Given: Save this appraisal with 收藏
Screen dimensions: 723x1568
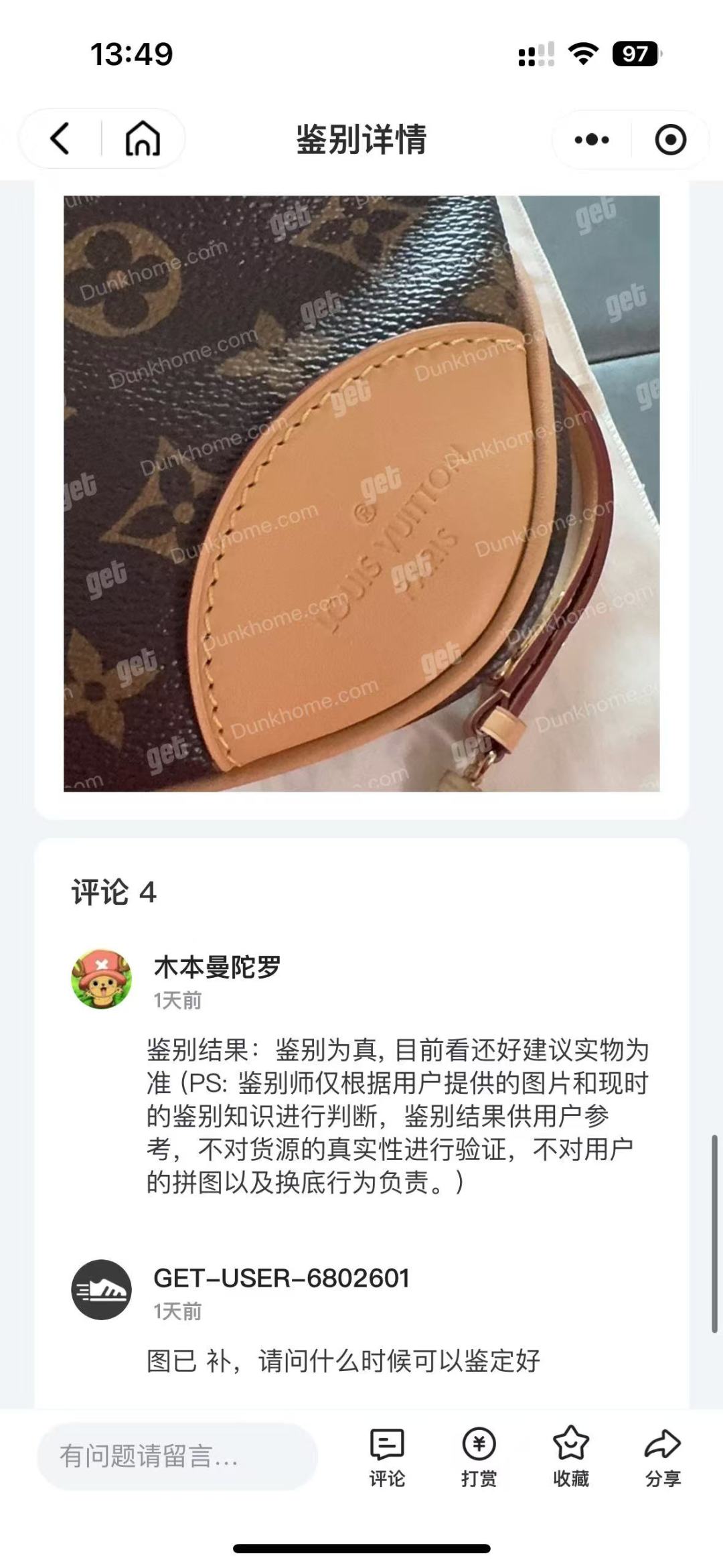Looking at the screenshot, I should click(571, 1457).
